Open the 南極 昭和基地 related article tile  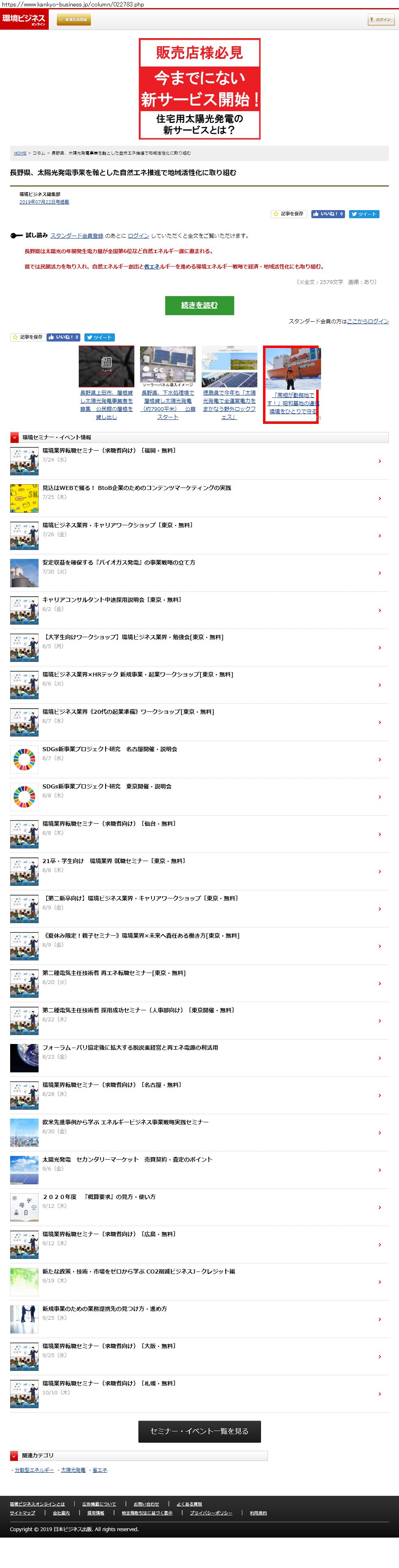coord(292,383)
